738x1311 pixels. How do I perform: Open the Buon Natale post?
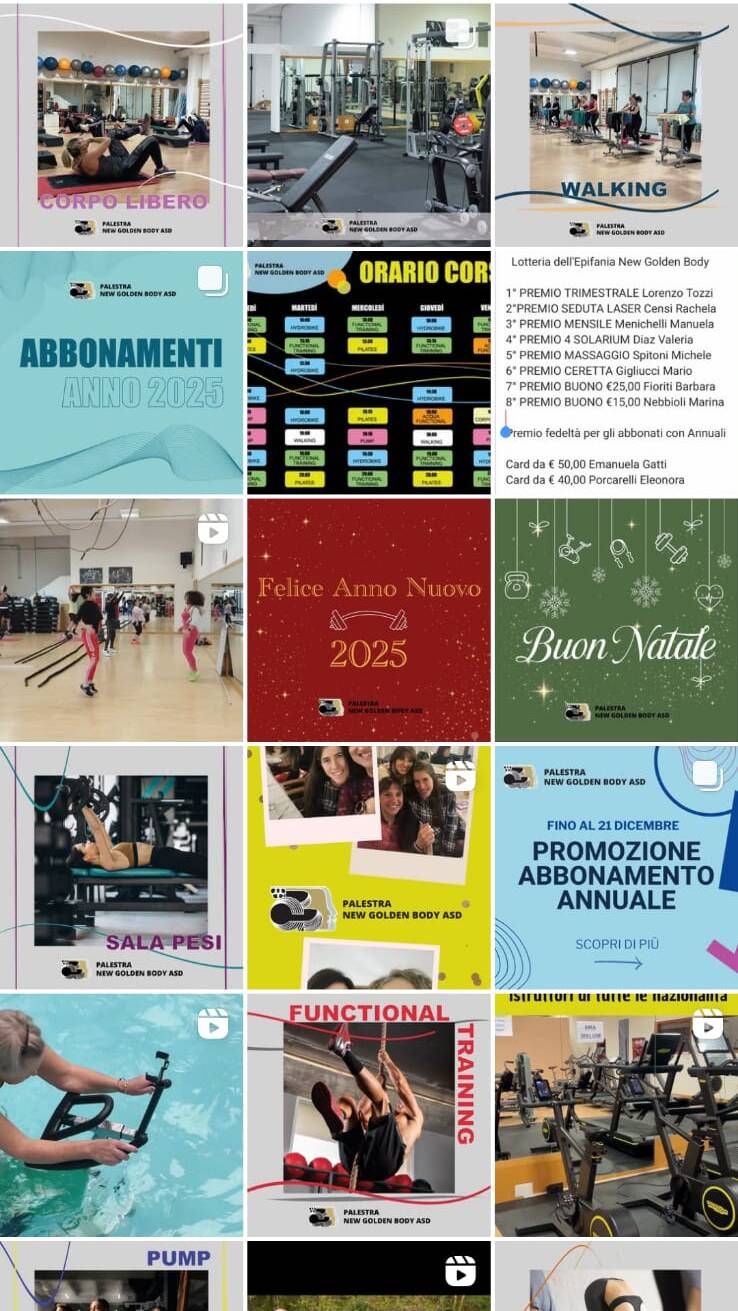(616, 620)
